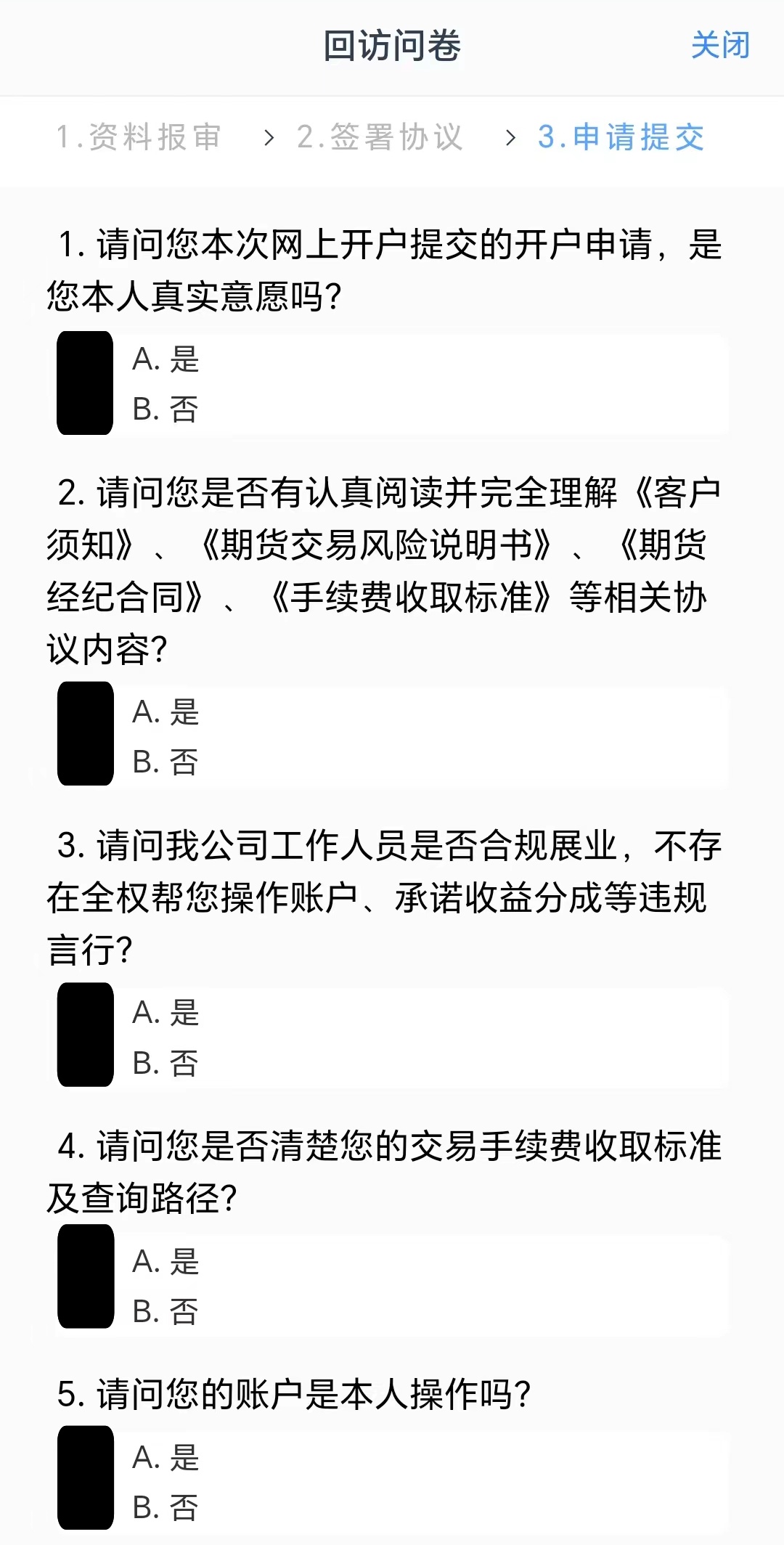Answer A. 是 for question 4 on fees

point(166,1261)
